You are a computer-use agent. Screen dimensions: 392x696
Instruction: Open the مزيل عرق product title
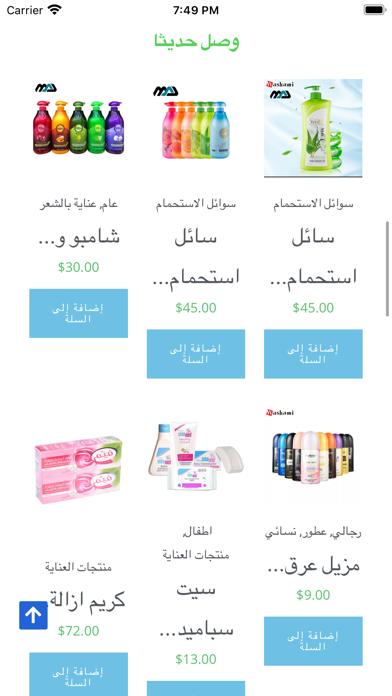[x=313, y=566]
